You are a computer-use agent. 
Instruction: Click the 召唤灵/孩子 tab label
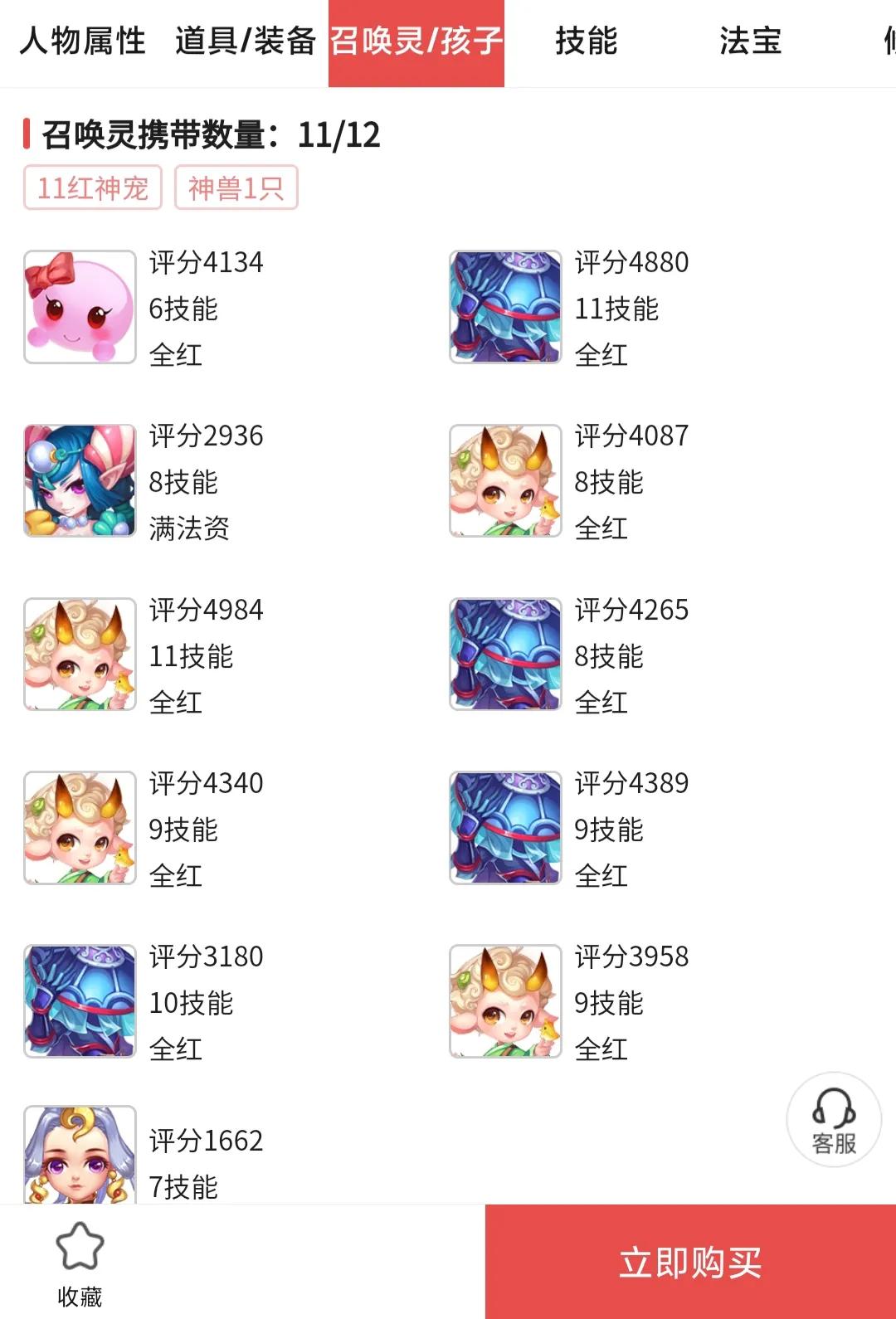coord(418,43)
